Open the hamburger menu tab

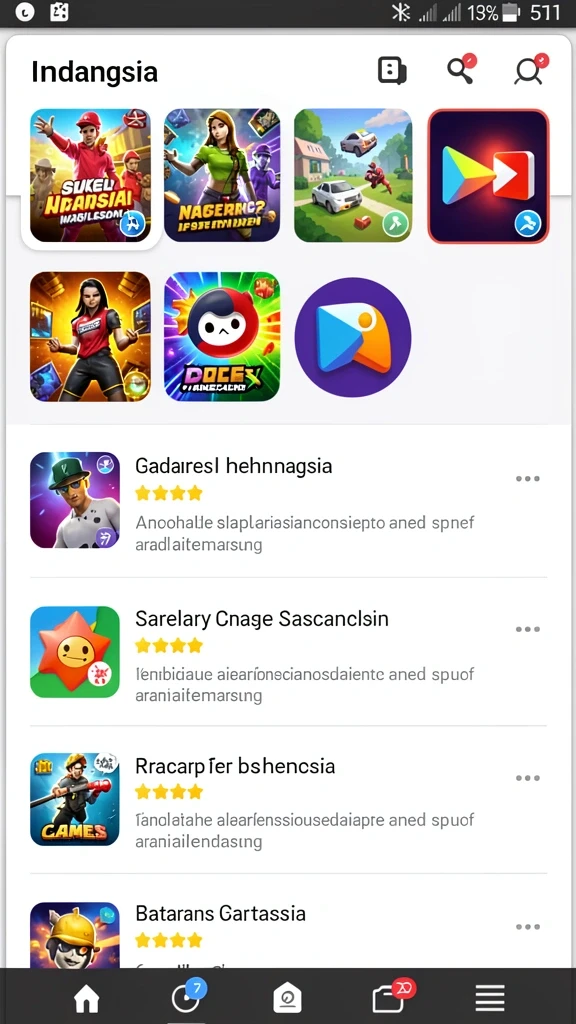(490, 998)
